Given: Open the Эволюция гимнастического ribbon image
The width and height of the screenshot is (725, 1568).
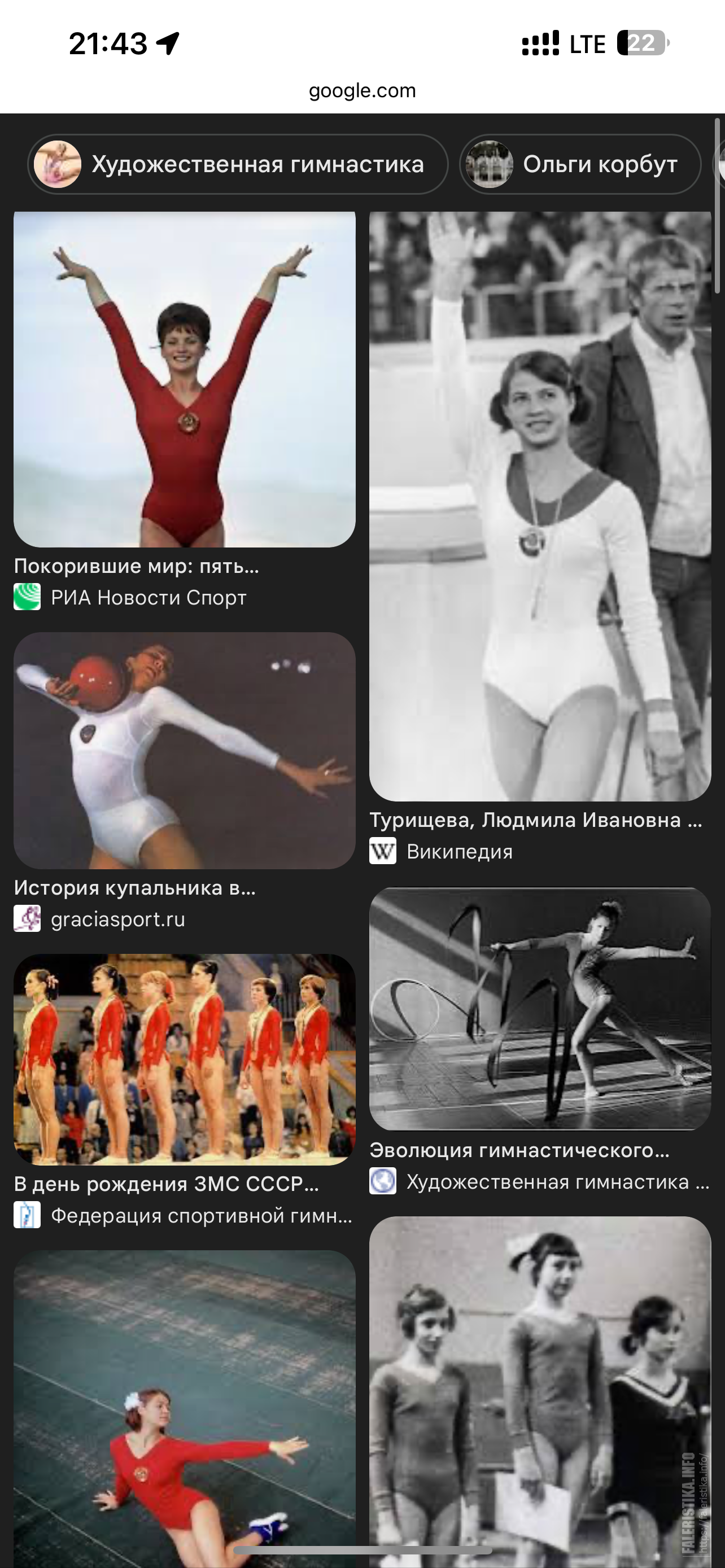Looking at the screenshot, I should [x=540, y=1009].
